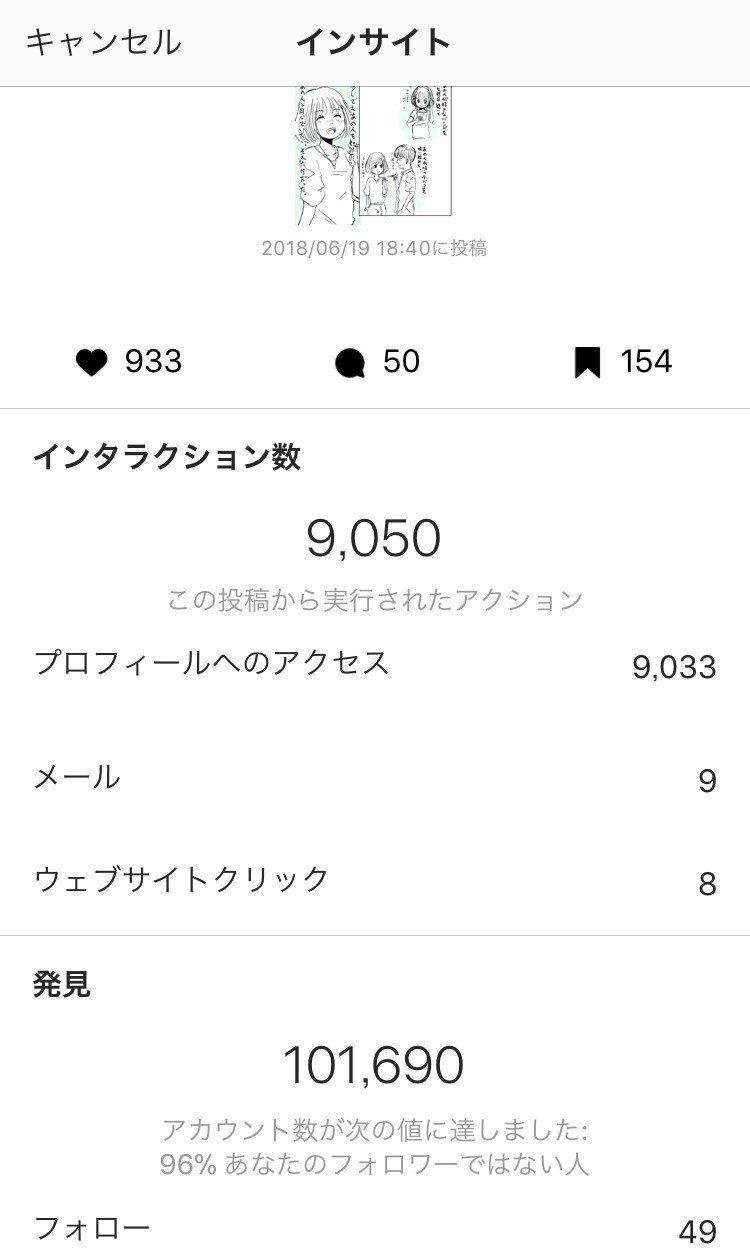Open the manga post thumbnail

(374, 156)
